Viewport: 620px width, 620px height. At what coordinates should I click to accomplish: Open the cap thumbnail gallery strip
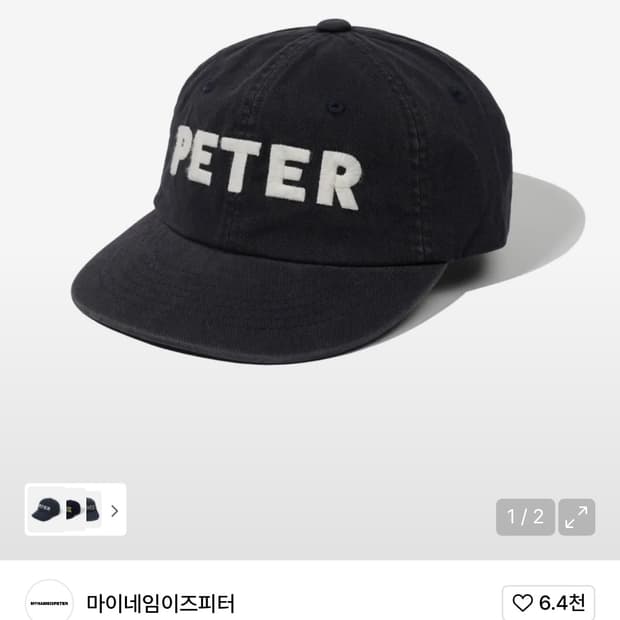pos(76,510)
